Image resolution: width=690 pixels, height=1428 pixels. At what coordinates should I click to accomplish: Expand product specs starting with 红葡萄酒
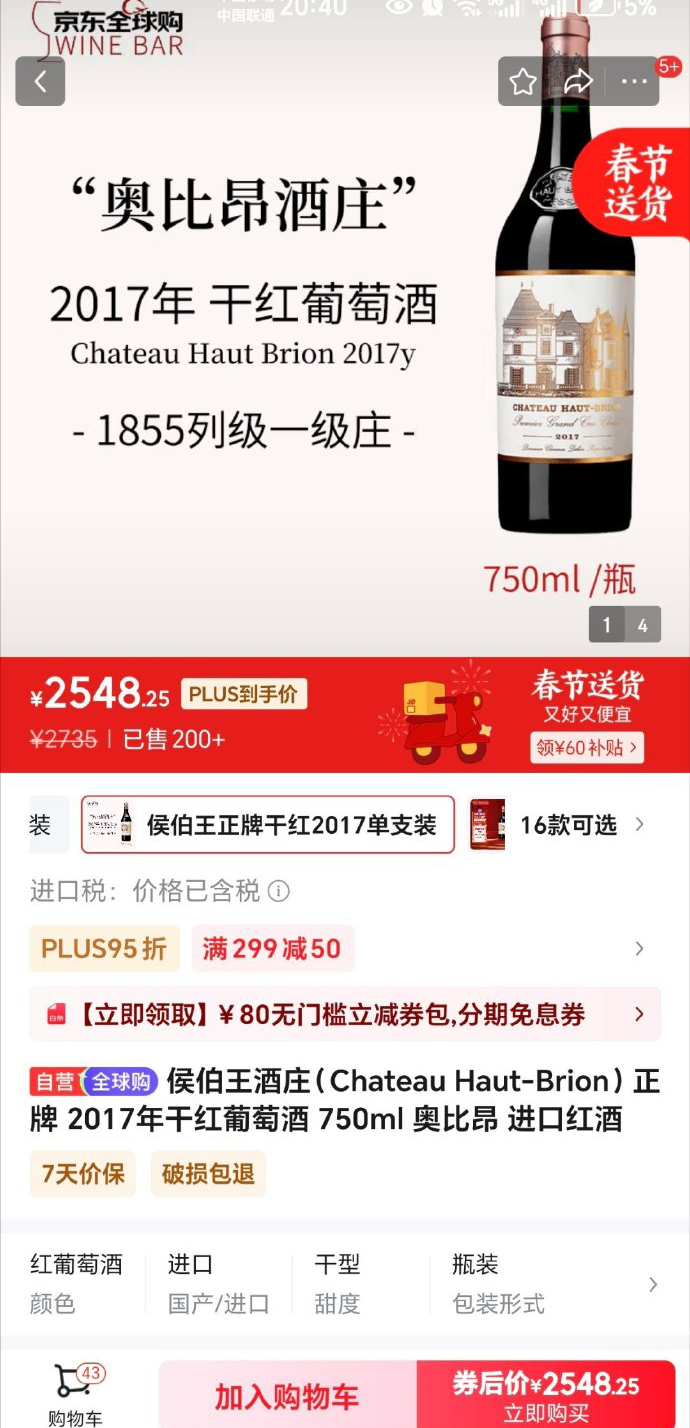click(x=652, y=1285)
